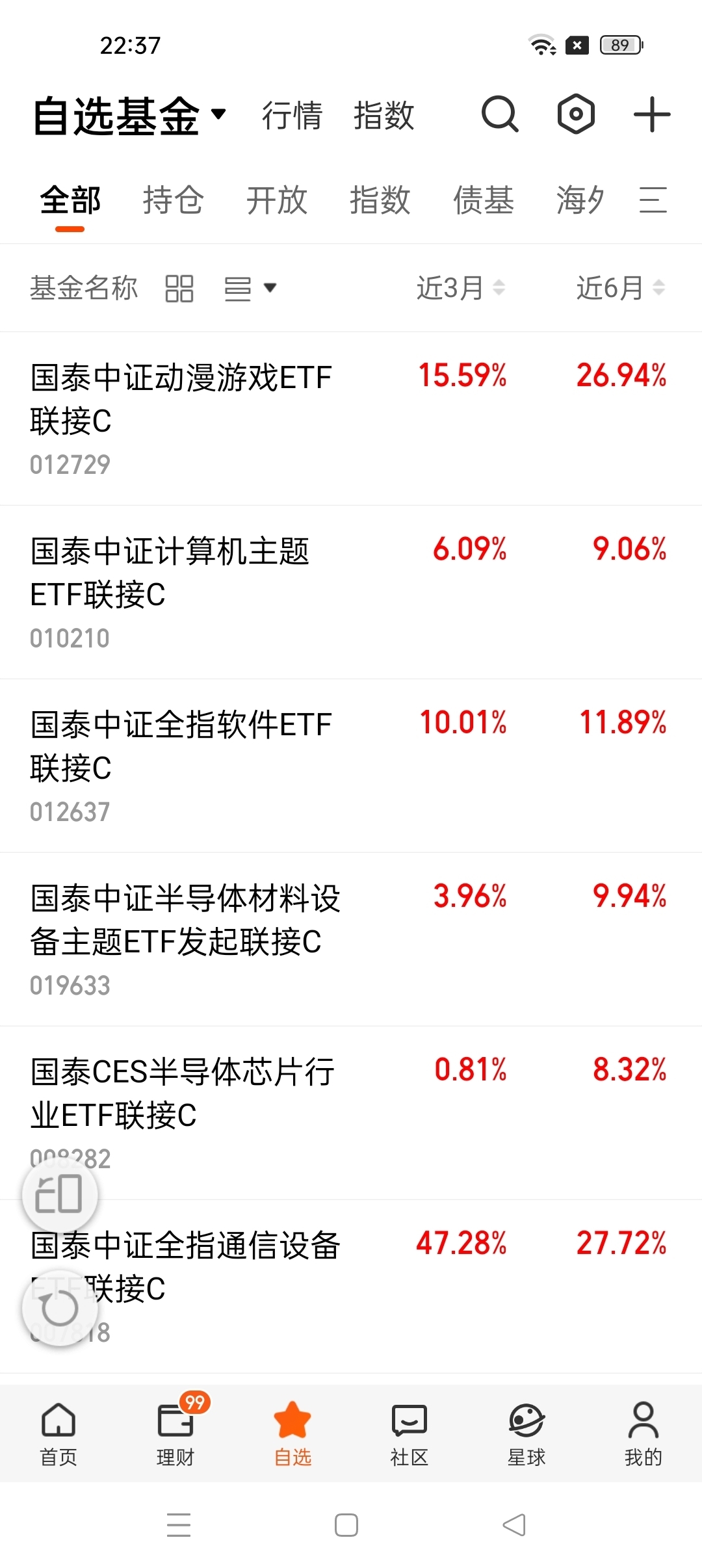Switch to grid view layout
Viewport: 702px width, 1568px height.
179,288
